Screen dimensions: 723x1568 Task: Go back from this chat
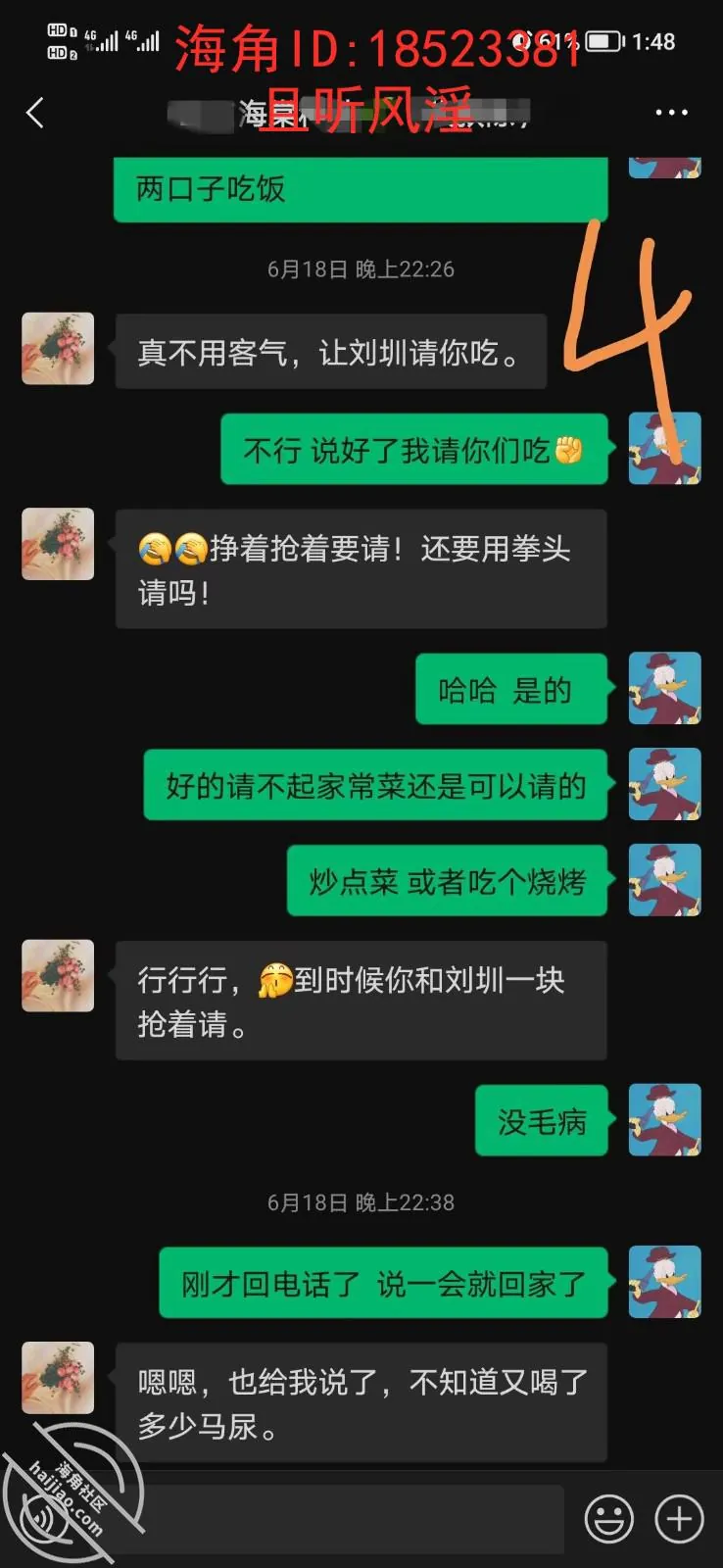click(35, 113)
